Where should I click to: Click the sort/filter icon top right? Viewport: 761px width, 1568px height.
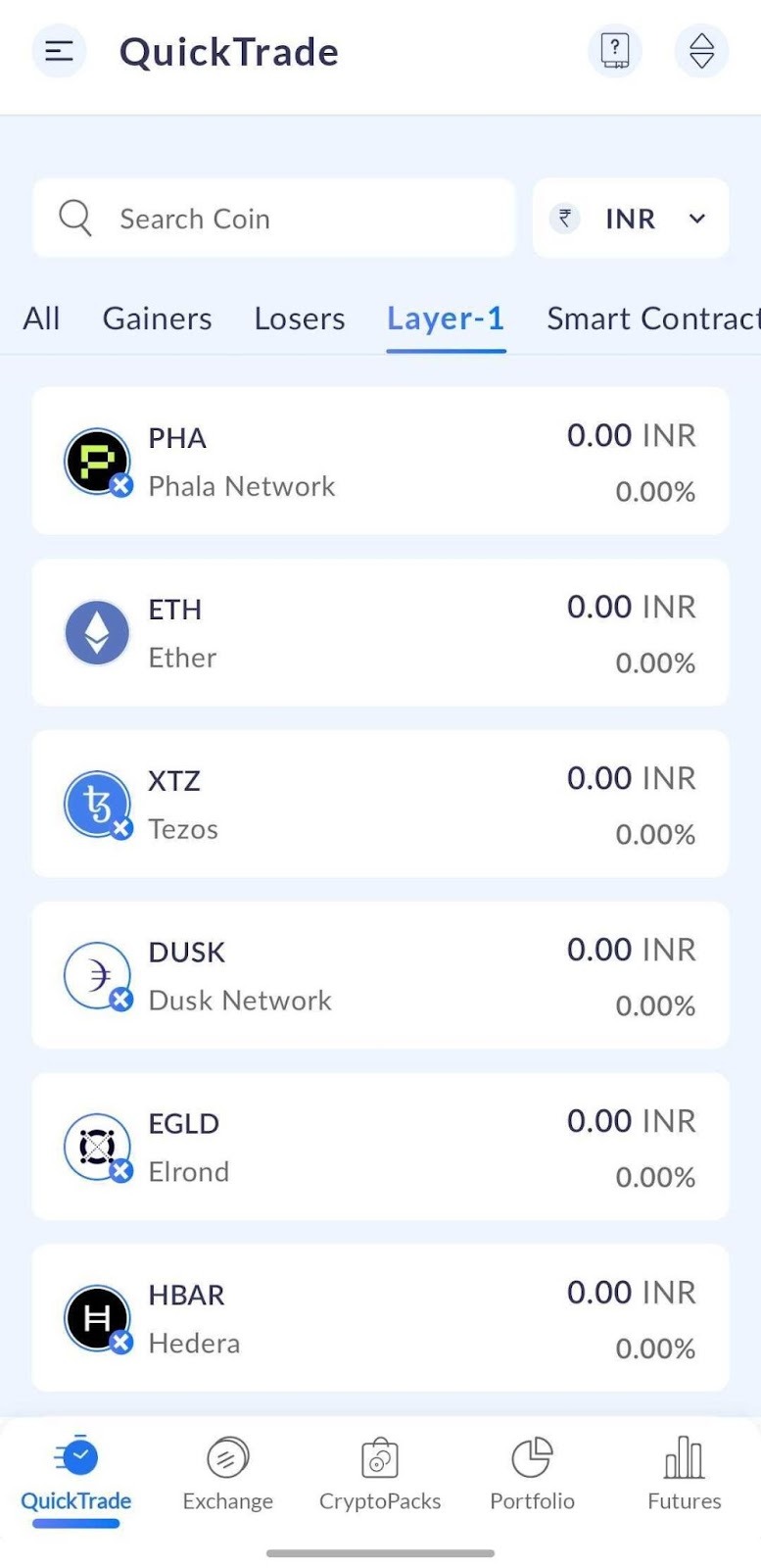[x=701, y=51]
